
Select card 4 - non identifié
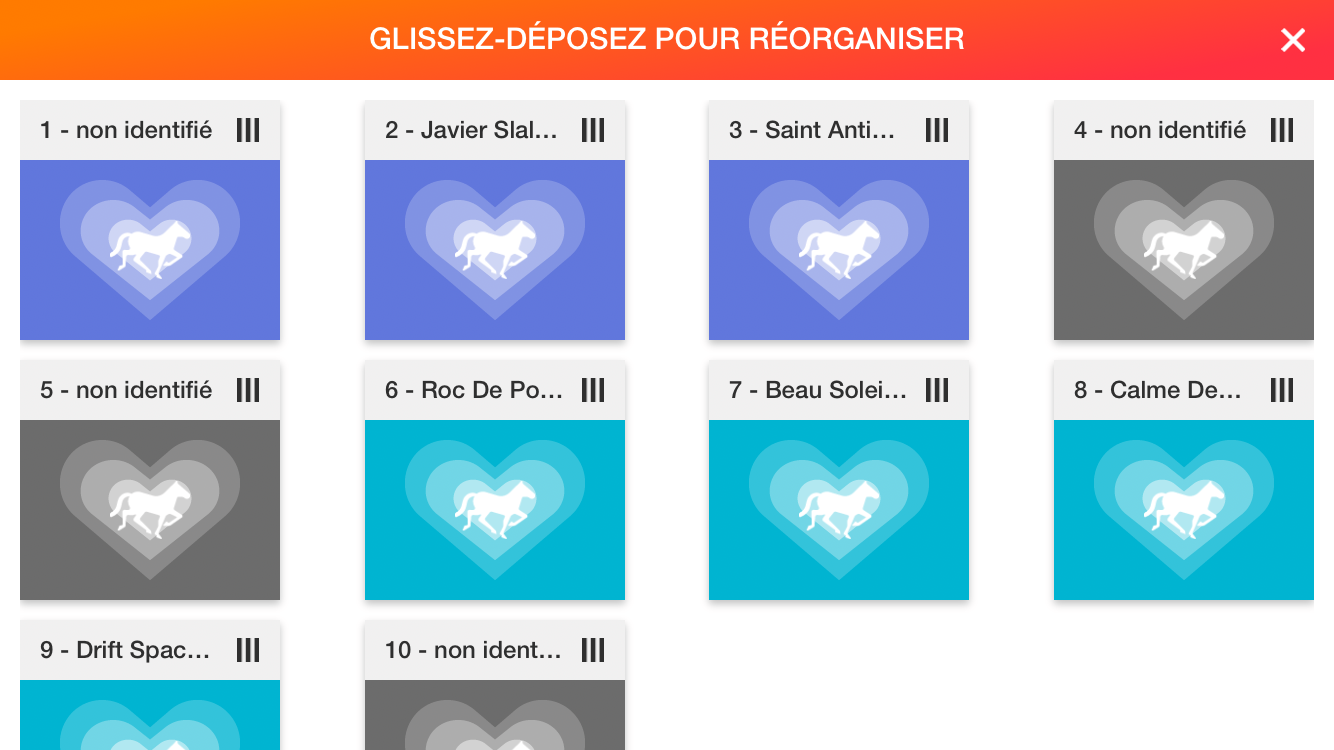(1183, 249)
